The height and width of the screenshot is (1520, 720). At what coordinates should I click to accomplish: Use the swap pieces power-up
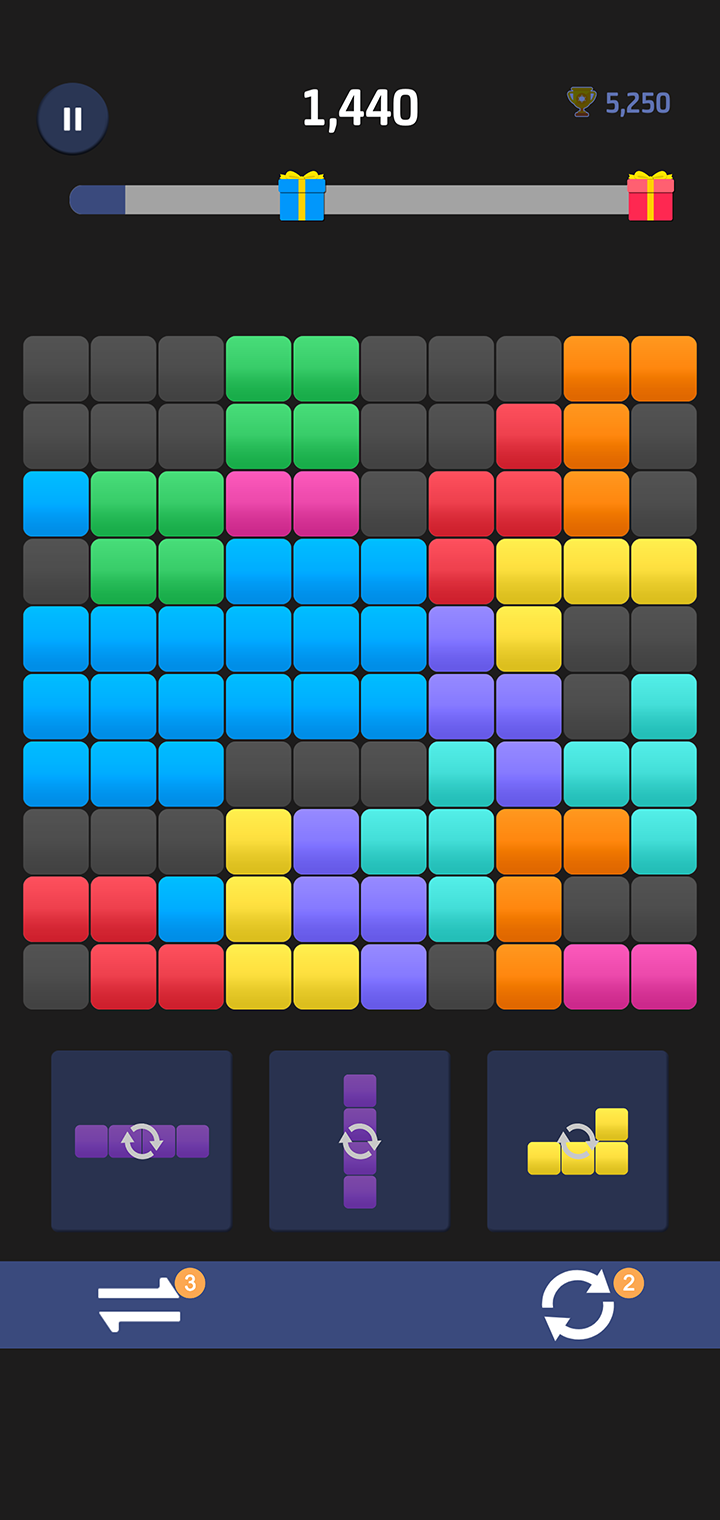click(140, 1305)
